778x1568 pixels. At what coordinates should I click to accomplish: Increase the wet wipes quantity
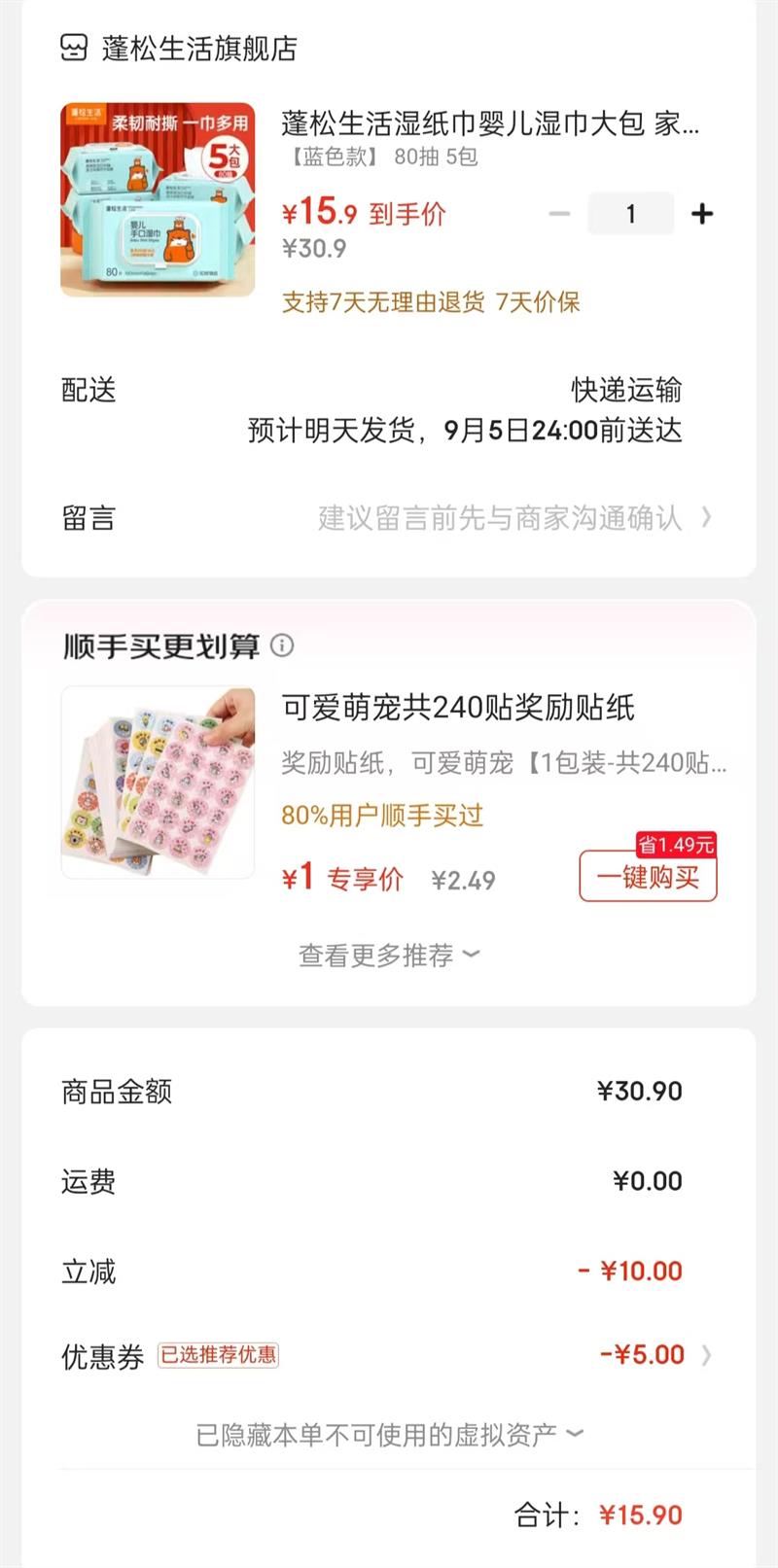(702, 214)
